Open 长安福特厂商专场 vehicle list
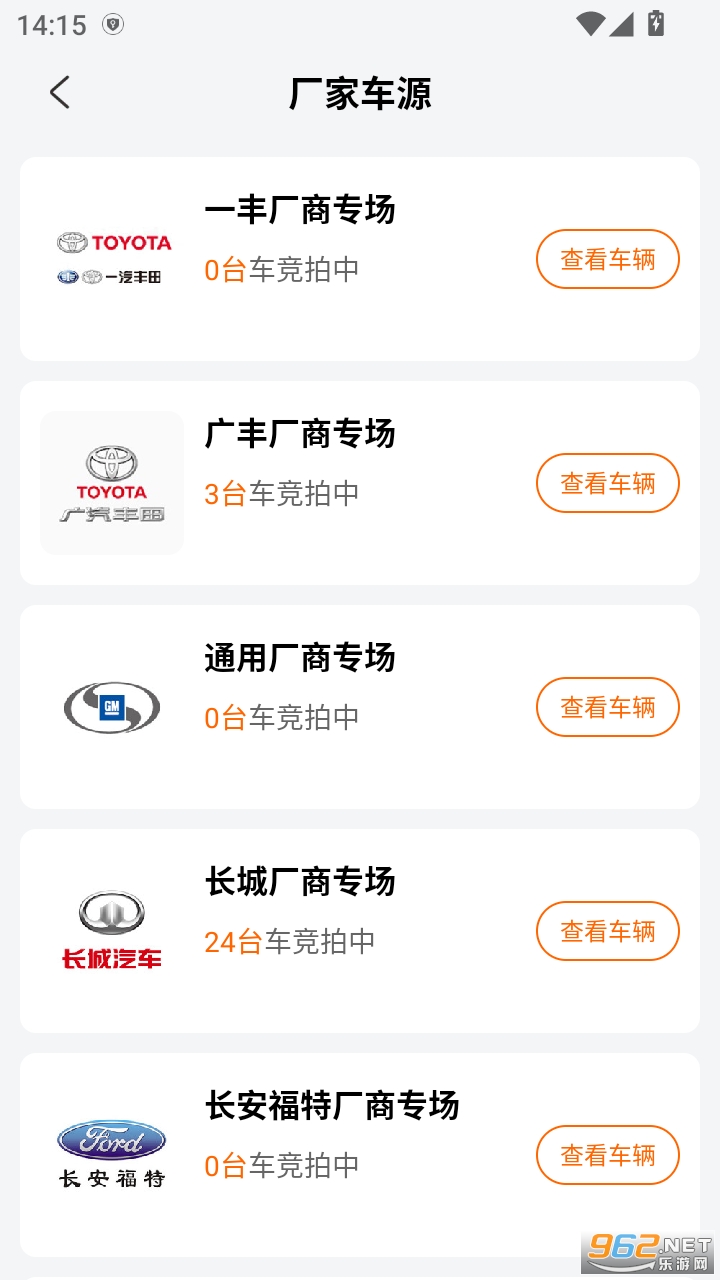This screenshot has height=1280, width=720. (607, 1154)
